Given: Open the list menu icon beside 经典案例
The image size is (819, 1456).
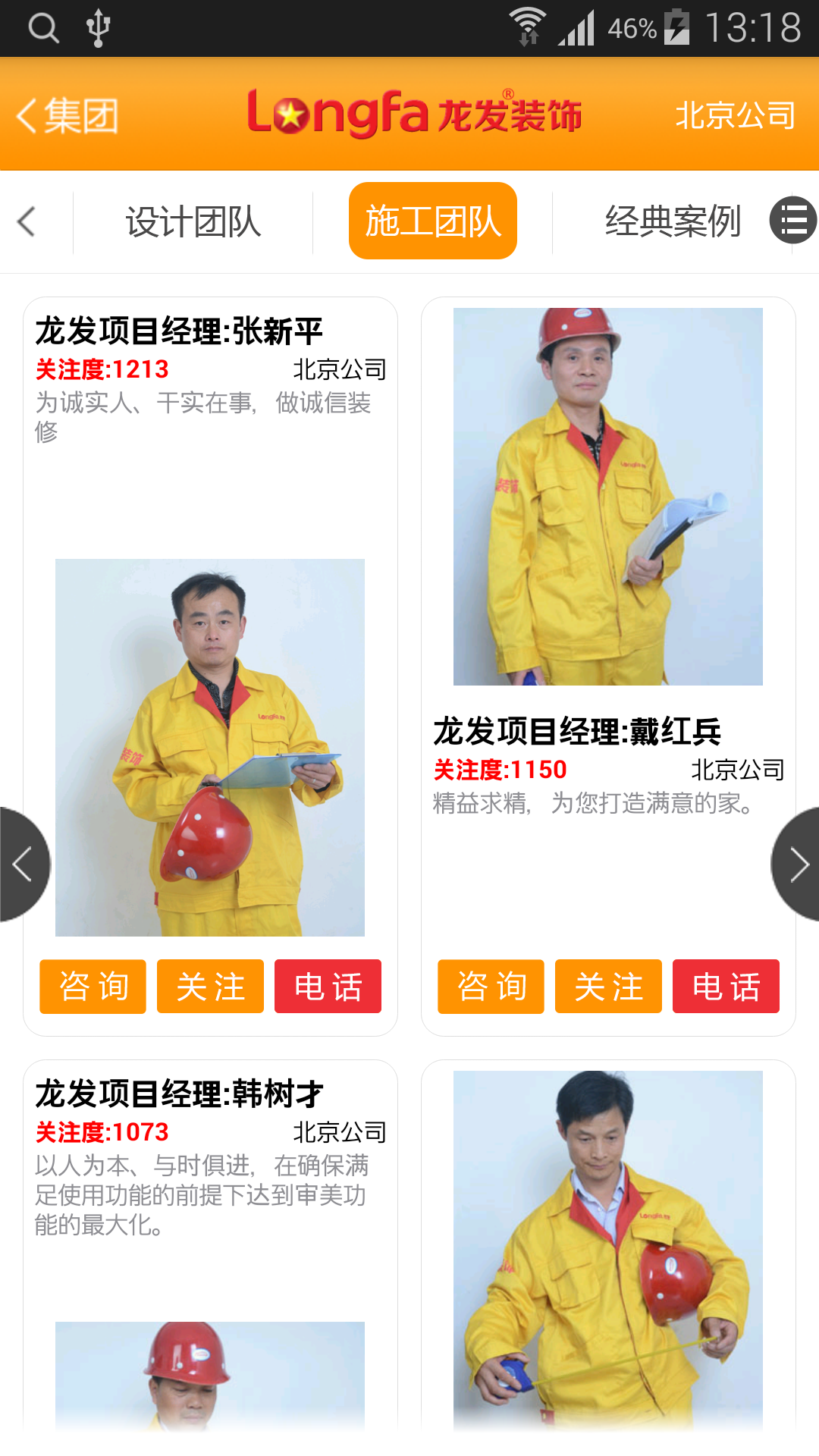Looking at the screenshot, I should tap(793, 221).
